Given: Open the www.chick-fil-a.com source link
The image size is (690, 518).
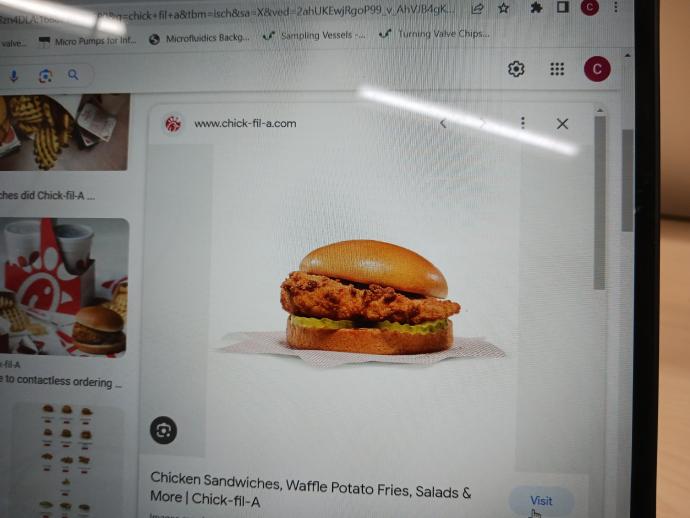Looking at the screenshot, I should [244, 124].
